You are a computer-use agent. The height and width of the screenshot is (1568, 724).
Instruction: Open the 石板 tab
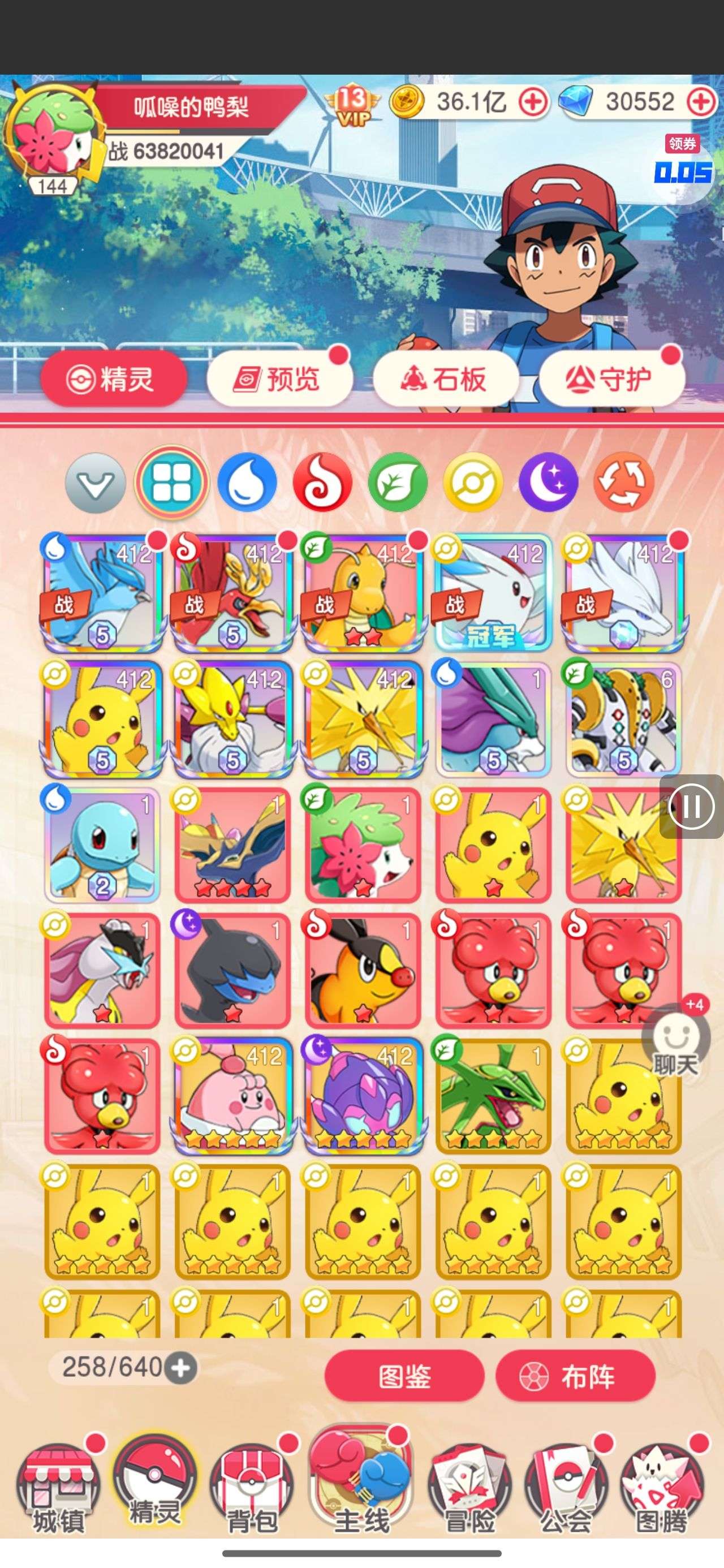coord(445,379)
